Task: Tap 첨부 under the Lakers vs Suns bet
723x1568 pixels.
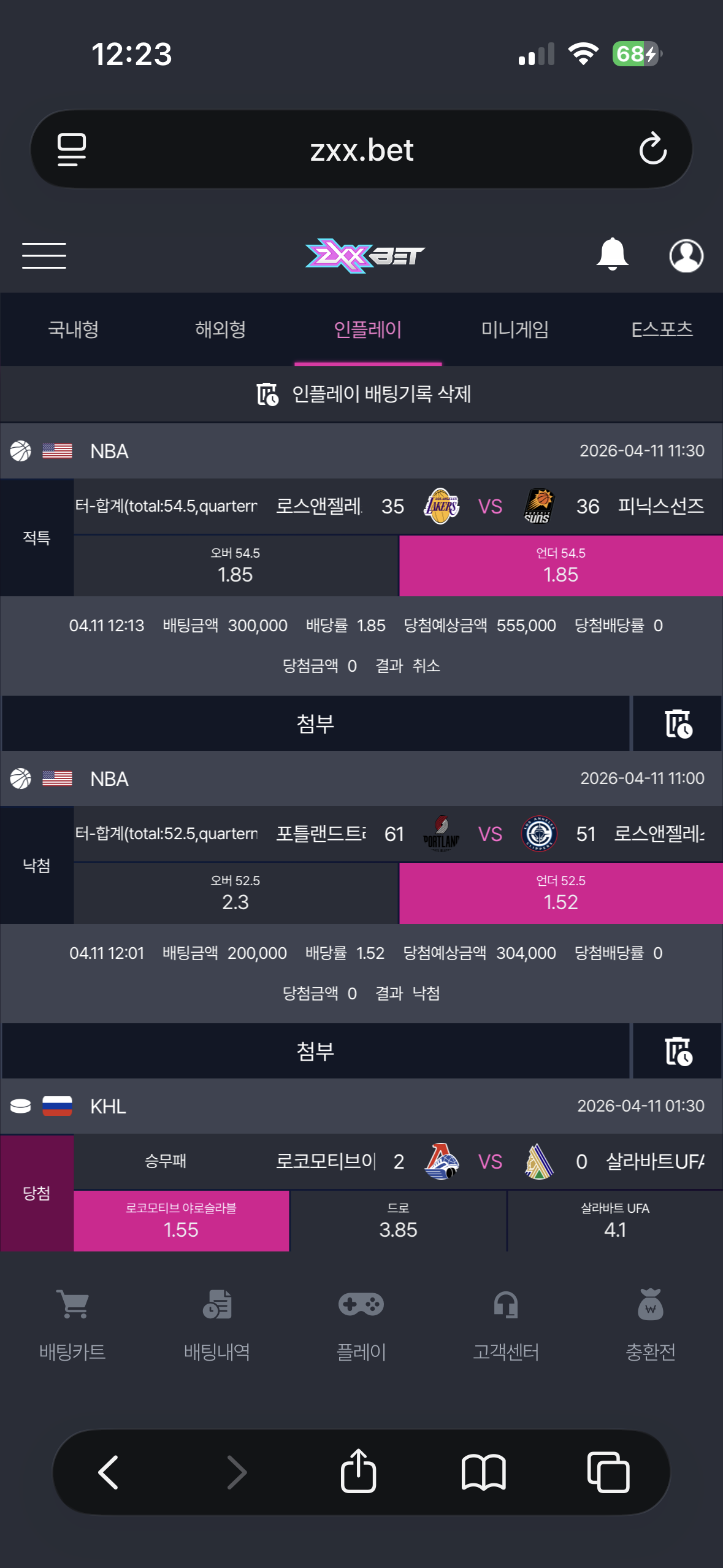Action: [315, 723]
